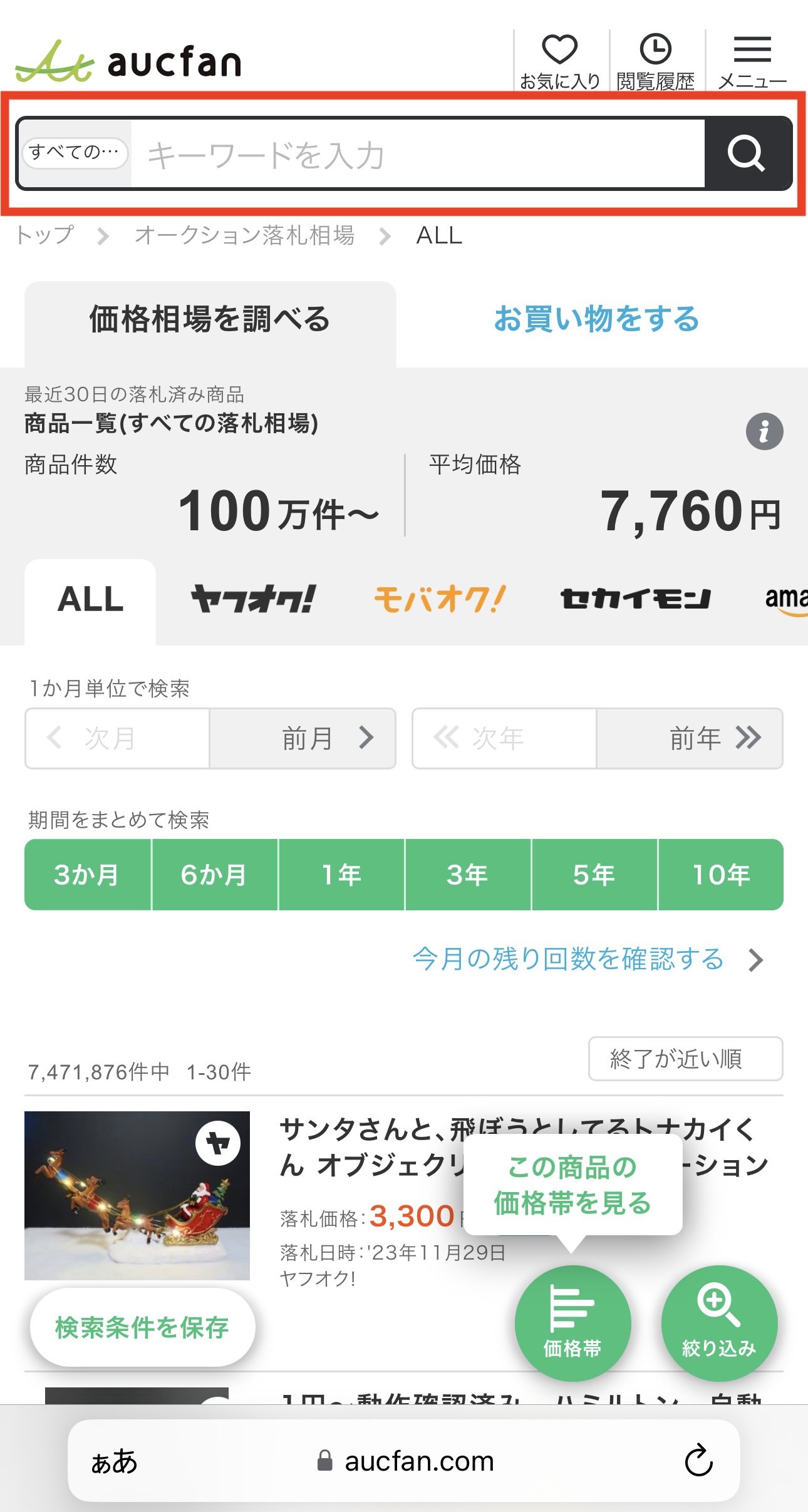The height and width of the screenshot is (1512, 808).
Task: Choose the 3か月 period
Action: click(x=88, y=875)
